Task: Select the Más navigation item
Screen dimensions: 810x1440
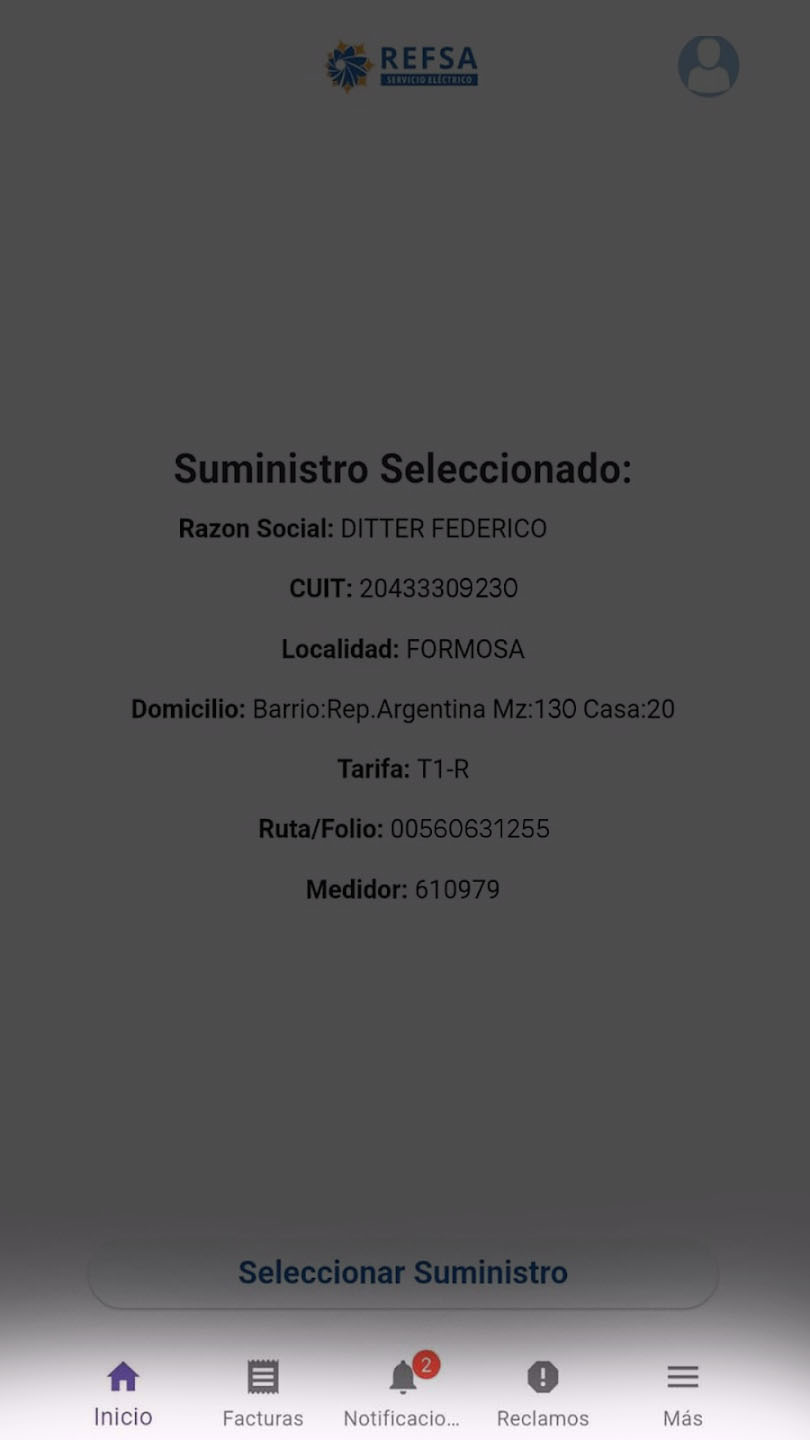Action: click(682, 1390)
